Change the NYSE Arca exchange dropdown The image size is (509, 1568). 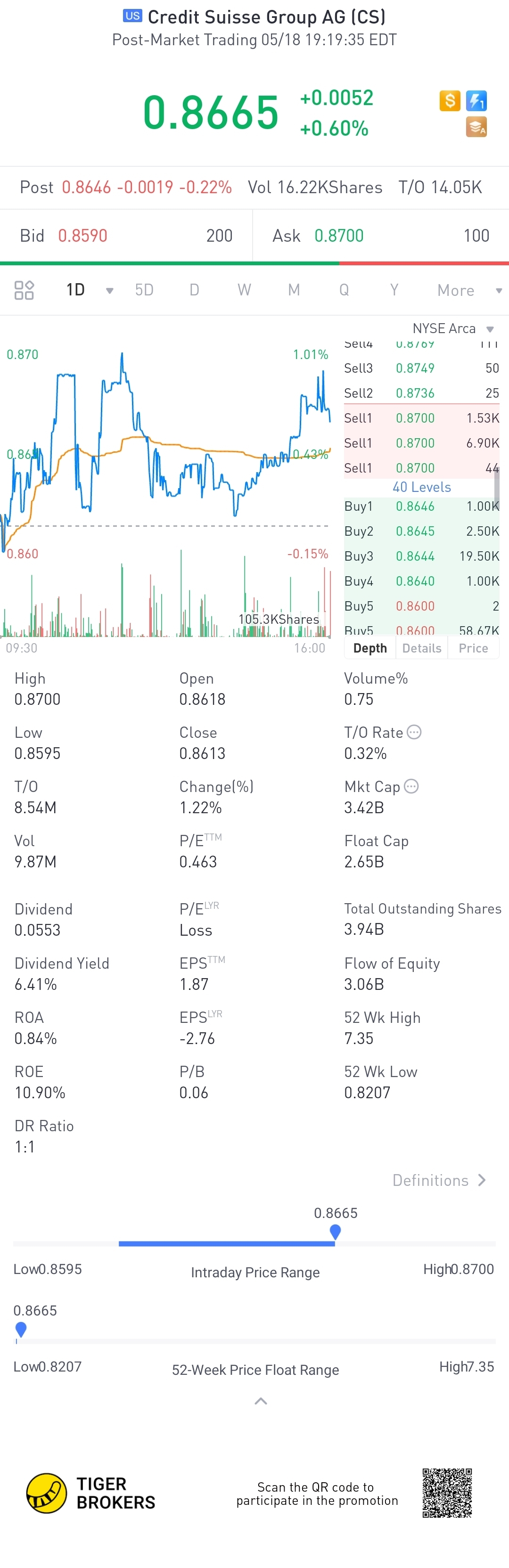(453, 329)
